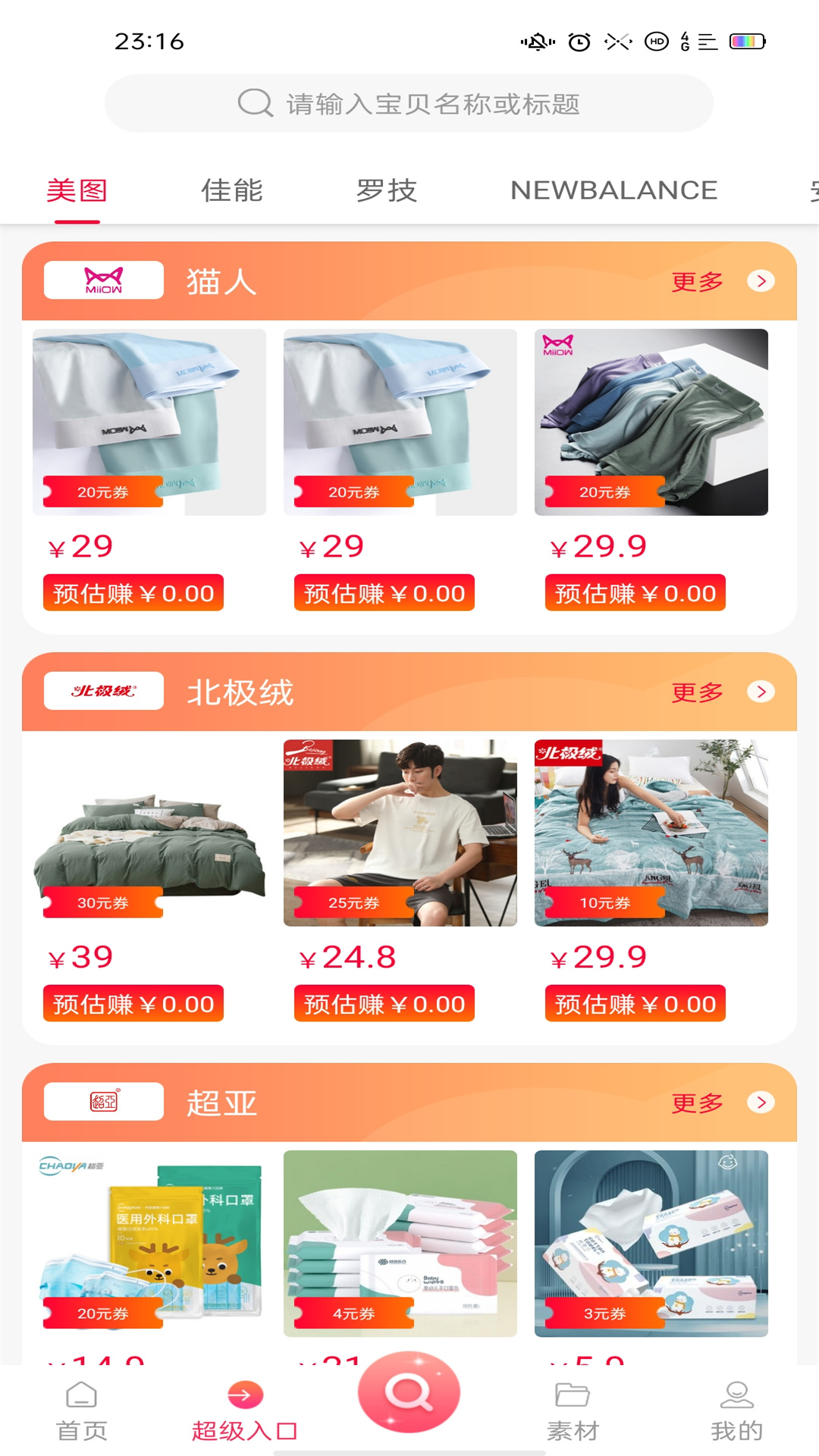
Task: Open the 我的 profile tab
Action: pos(736,1411)
